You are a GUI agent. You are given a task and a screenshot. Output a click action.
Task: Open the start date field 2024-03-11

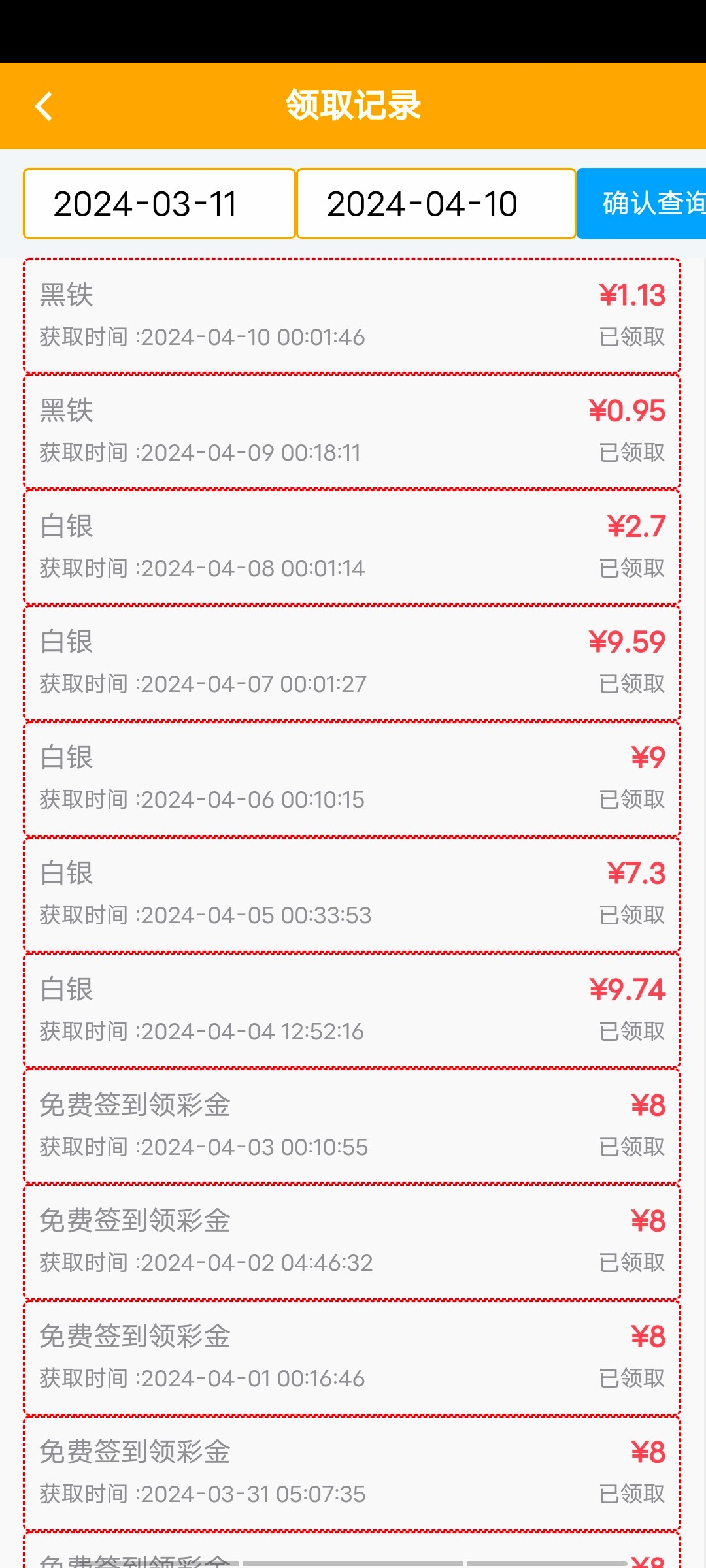tap(159, 204)
